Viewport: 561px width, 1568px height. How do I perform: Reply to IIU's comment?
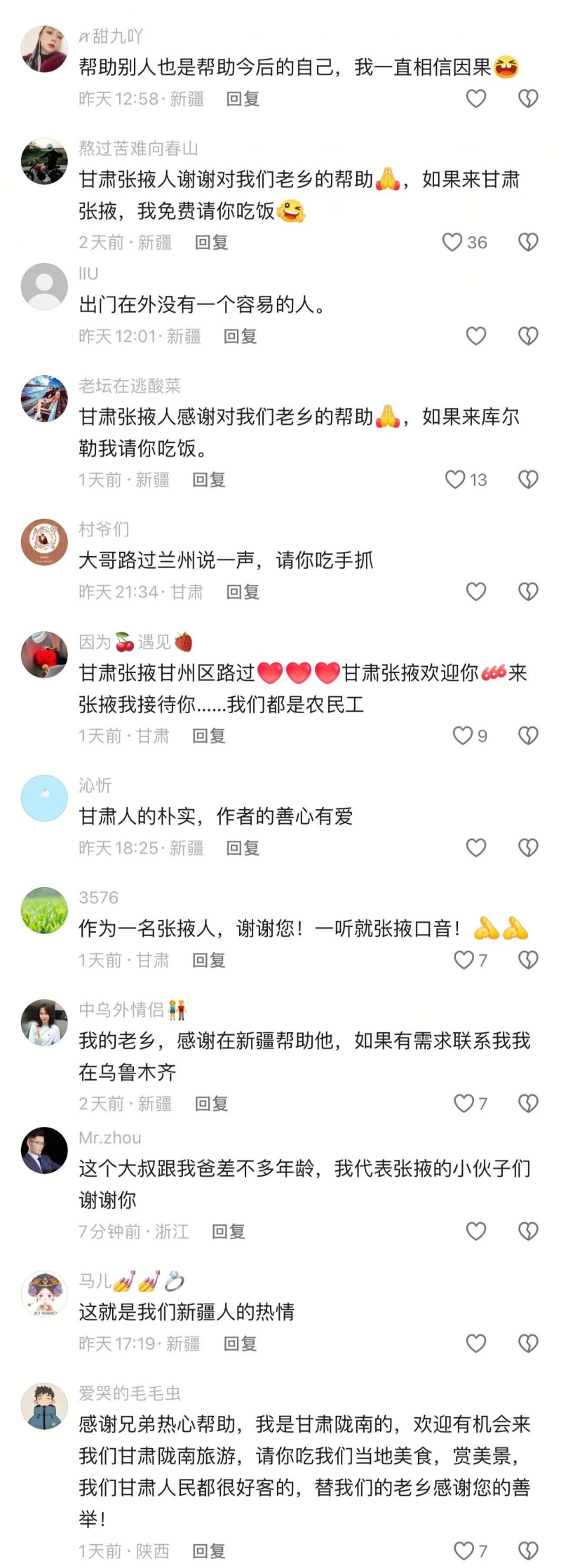coord(240,337)
